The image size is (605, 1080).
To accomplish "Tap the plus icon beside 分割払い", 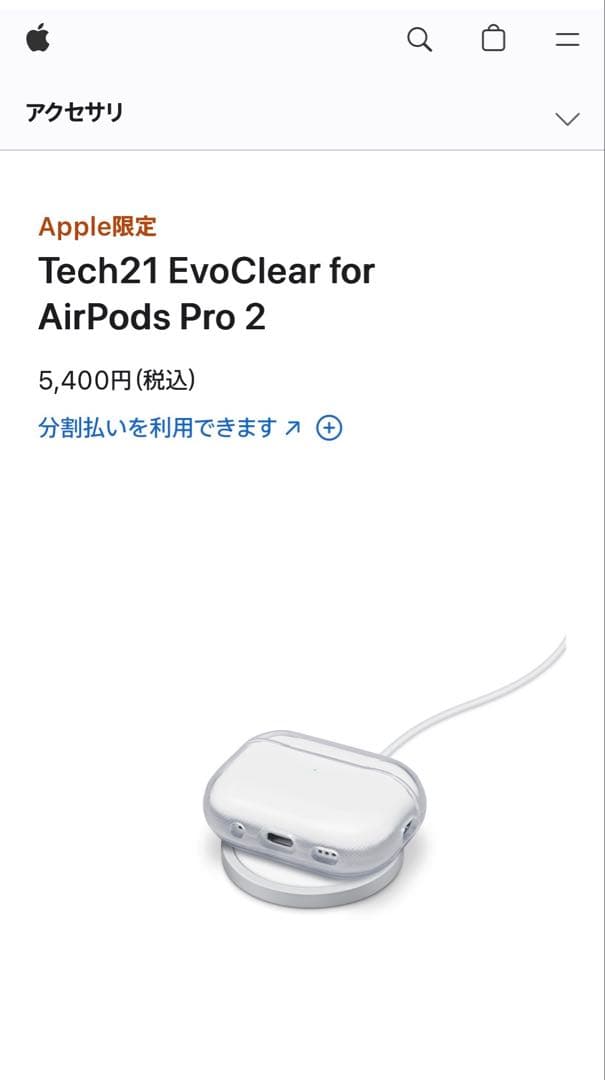I will [329, 428].
